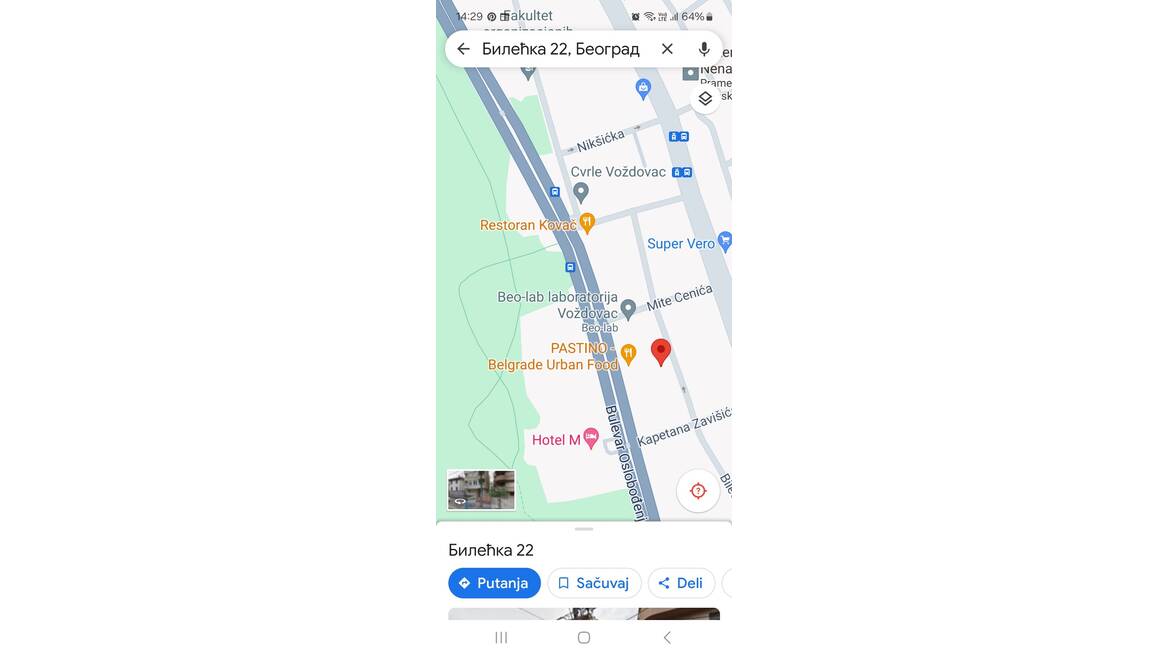The height and width of the screenshot is (657, 1168).
Task: Open PASTINO Belgrade Urban Food marker
Action: pos(628,352)
